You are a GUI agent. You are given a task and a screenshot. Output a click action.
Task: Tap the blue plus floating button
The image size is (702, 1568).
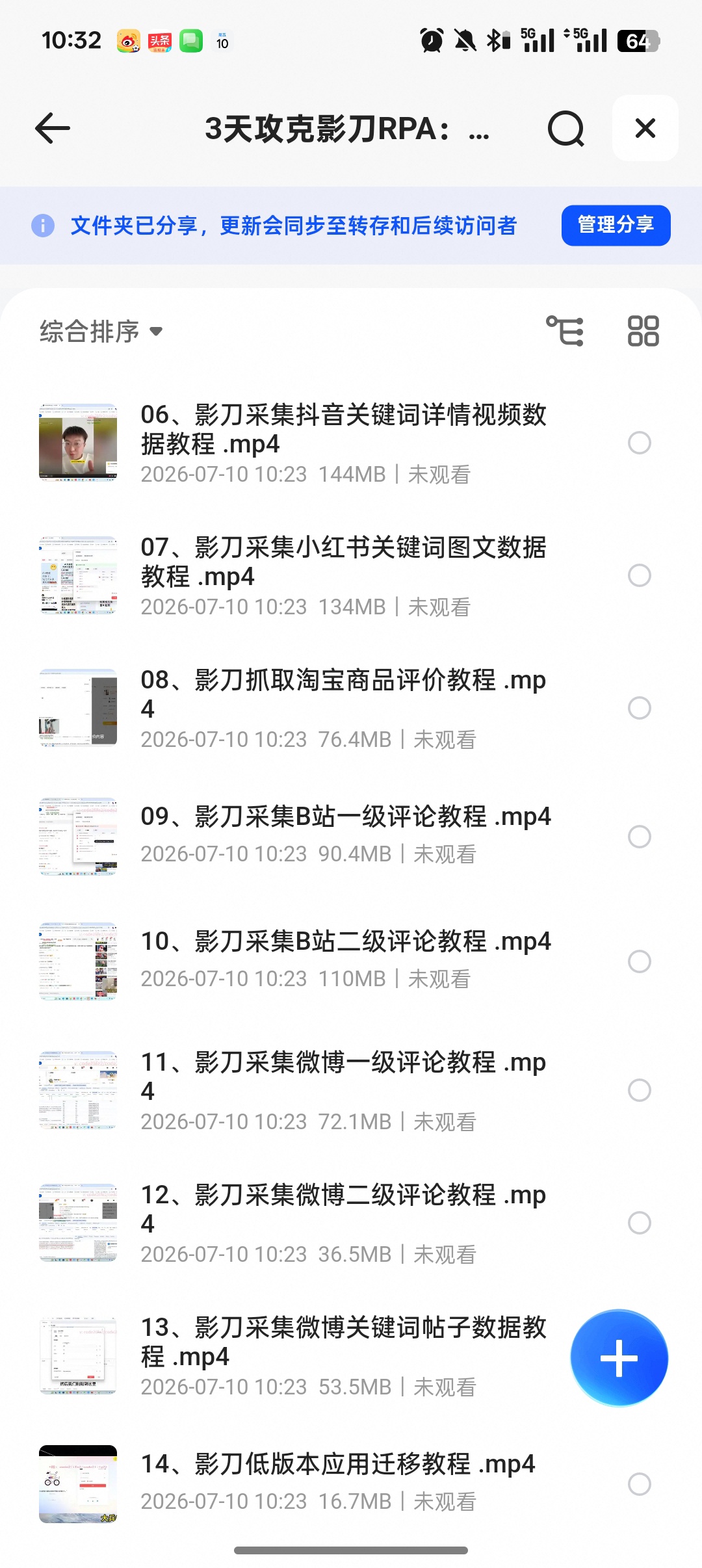[619, 1358]
